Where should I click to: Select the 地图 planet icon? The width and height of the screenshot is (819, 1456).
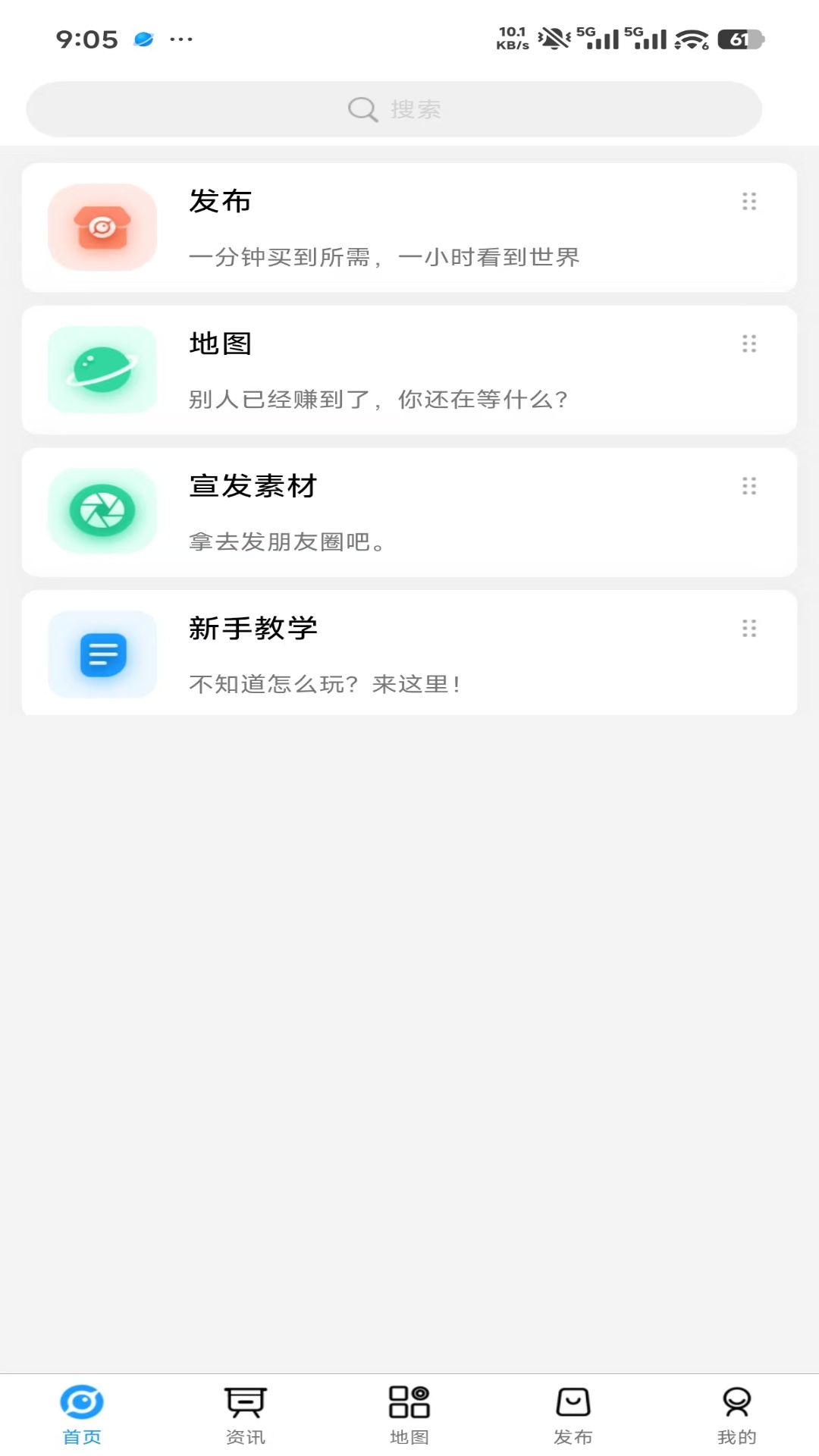tap(102, 369)
